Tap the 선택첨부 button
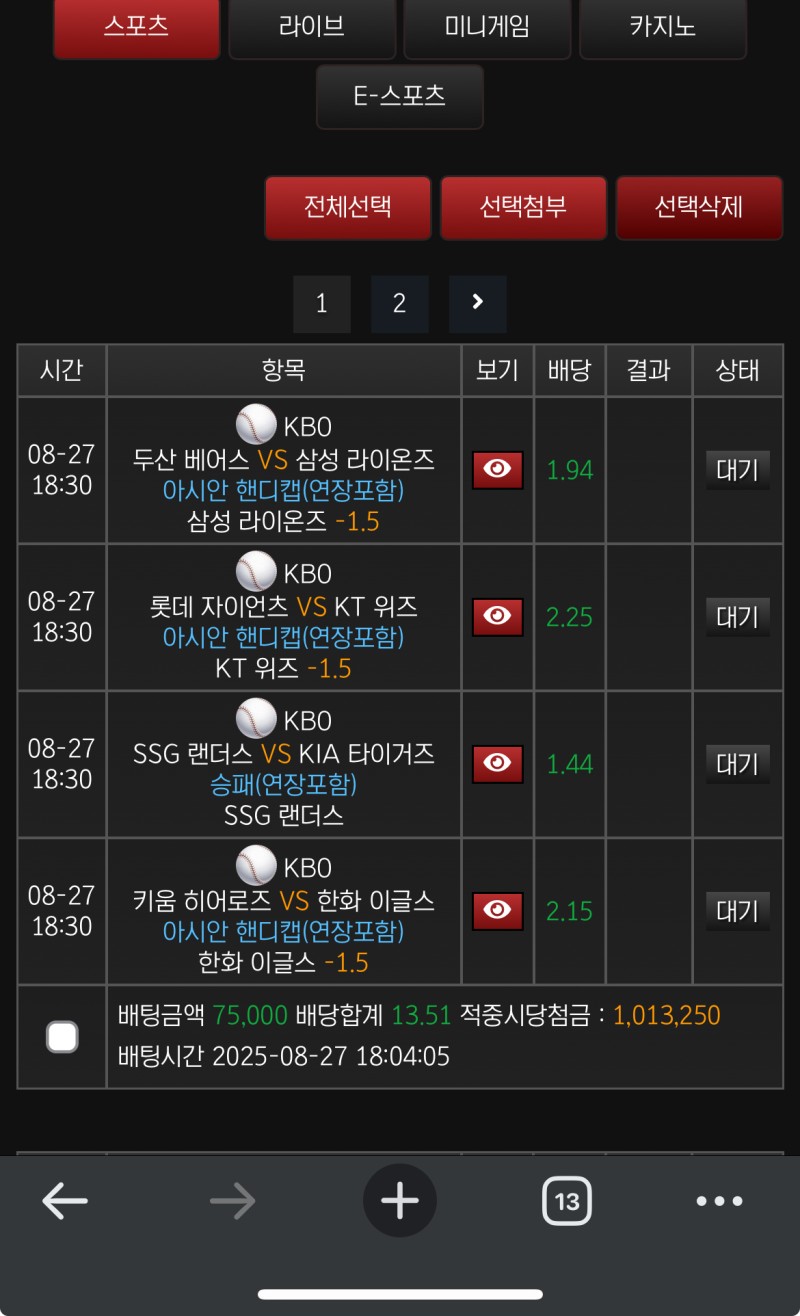The width and height of the screenshot is (800, 1316). [x=524, y=208]
